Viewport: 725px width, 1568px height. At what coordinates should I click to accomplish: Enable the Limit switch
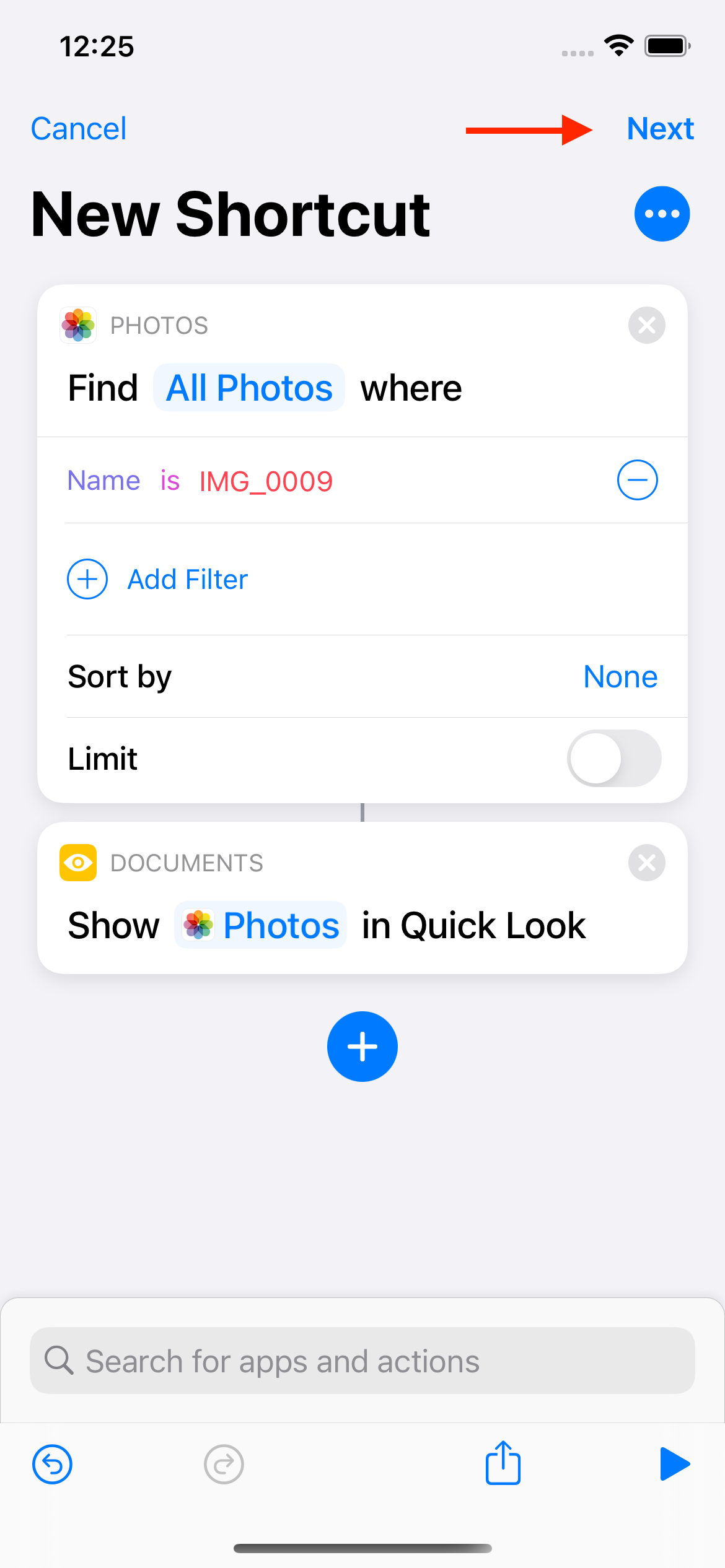(614, 759)
